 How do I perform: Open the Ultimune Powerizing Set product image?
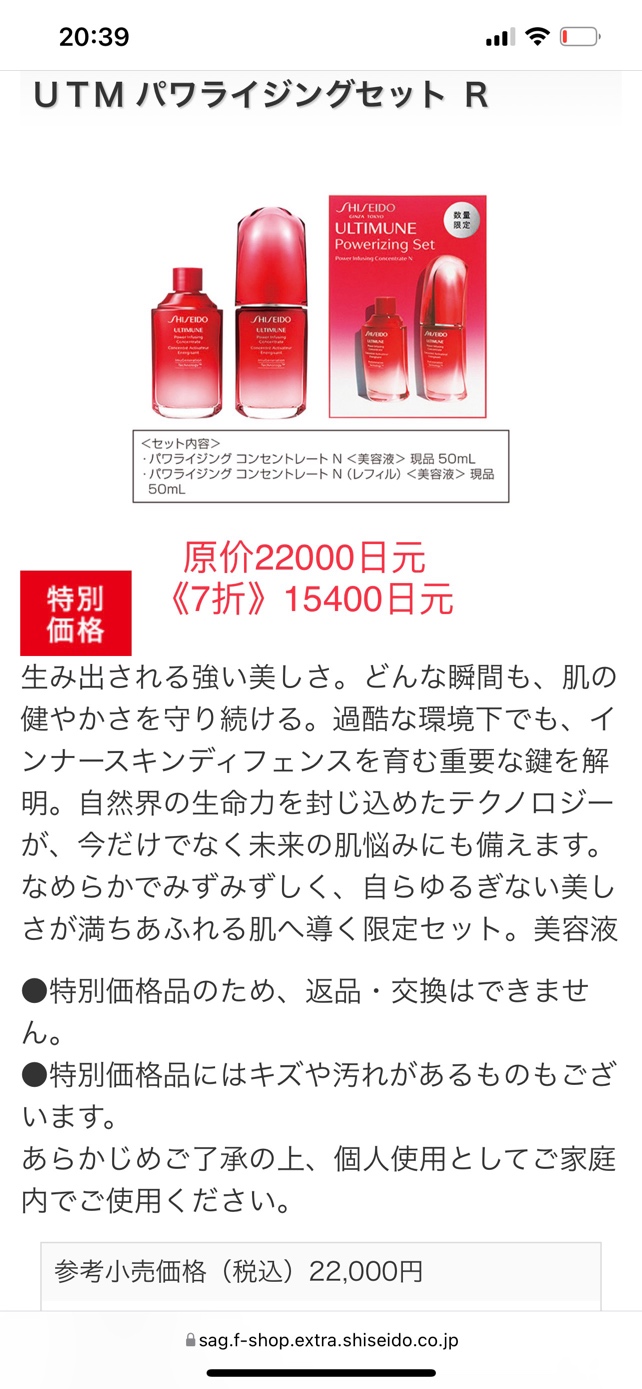[x=320, y=308]
